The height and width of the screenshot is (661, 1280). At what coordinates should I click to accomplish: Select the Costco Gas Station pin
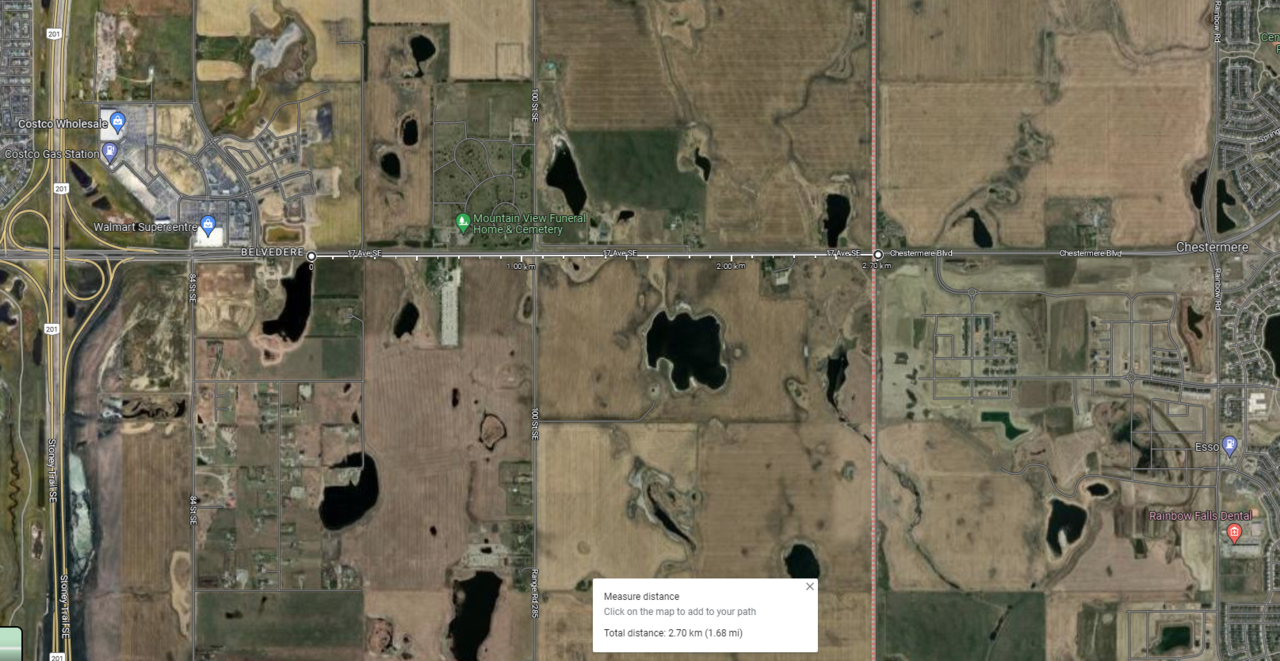click(110, 153)
